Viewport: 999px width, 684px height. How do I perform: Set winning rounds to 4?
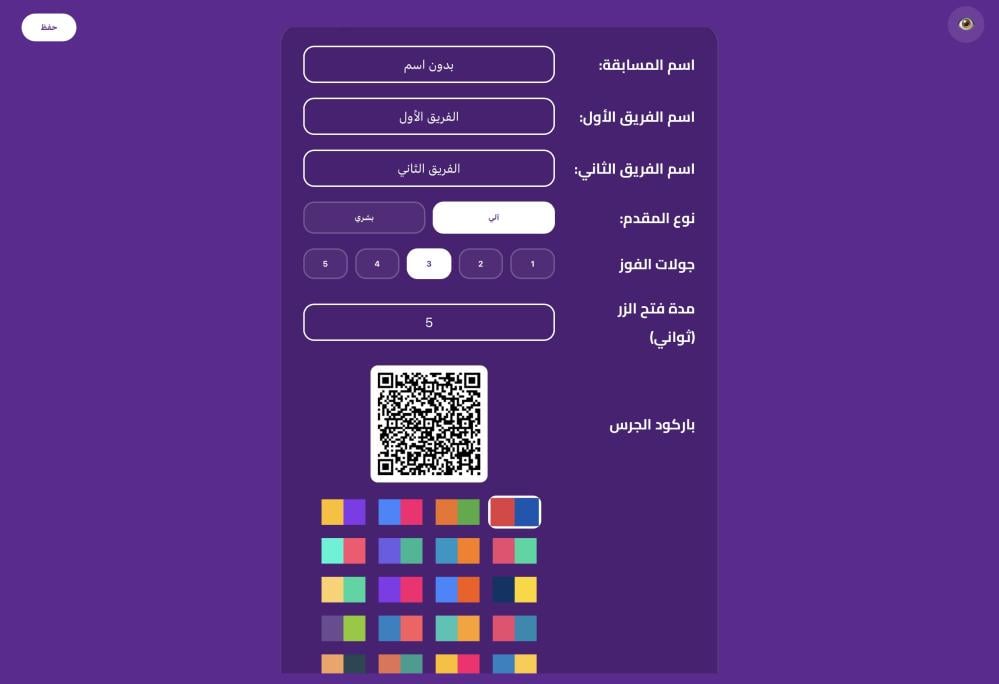pos(377,264)
